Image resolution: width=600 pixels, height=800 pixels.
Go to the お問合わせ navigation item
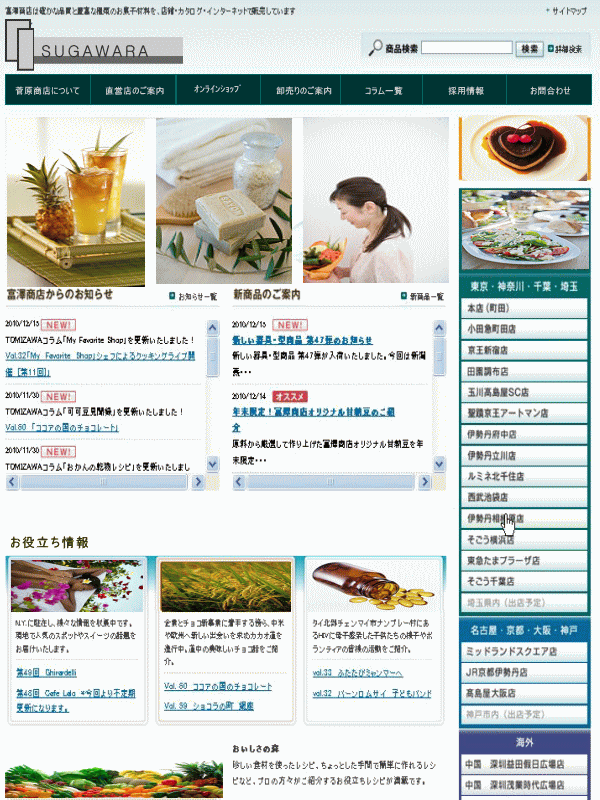(x=551, y=90)
